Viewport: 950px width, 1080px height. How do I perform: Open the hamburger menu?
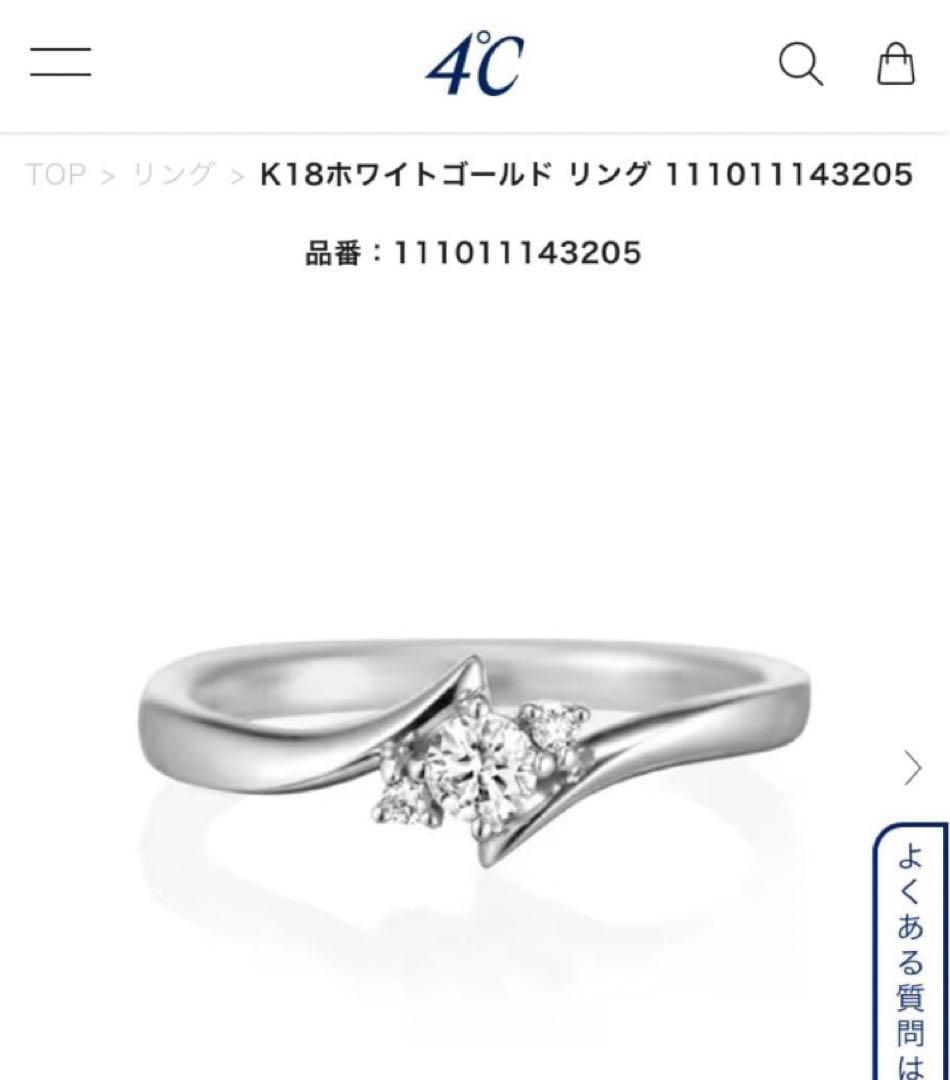click(x=60, y=63)
